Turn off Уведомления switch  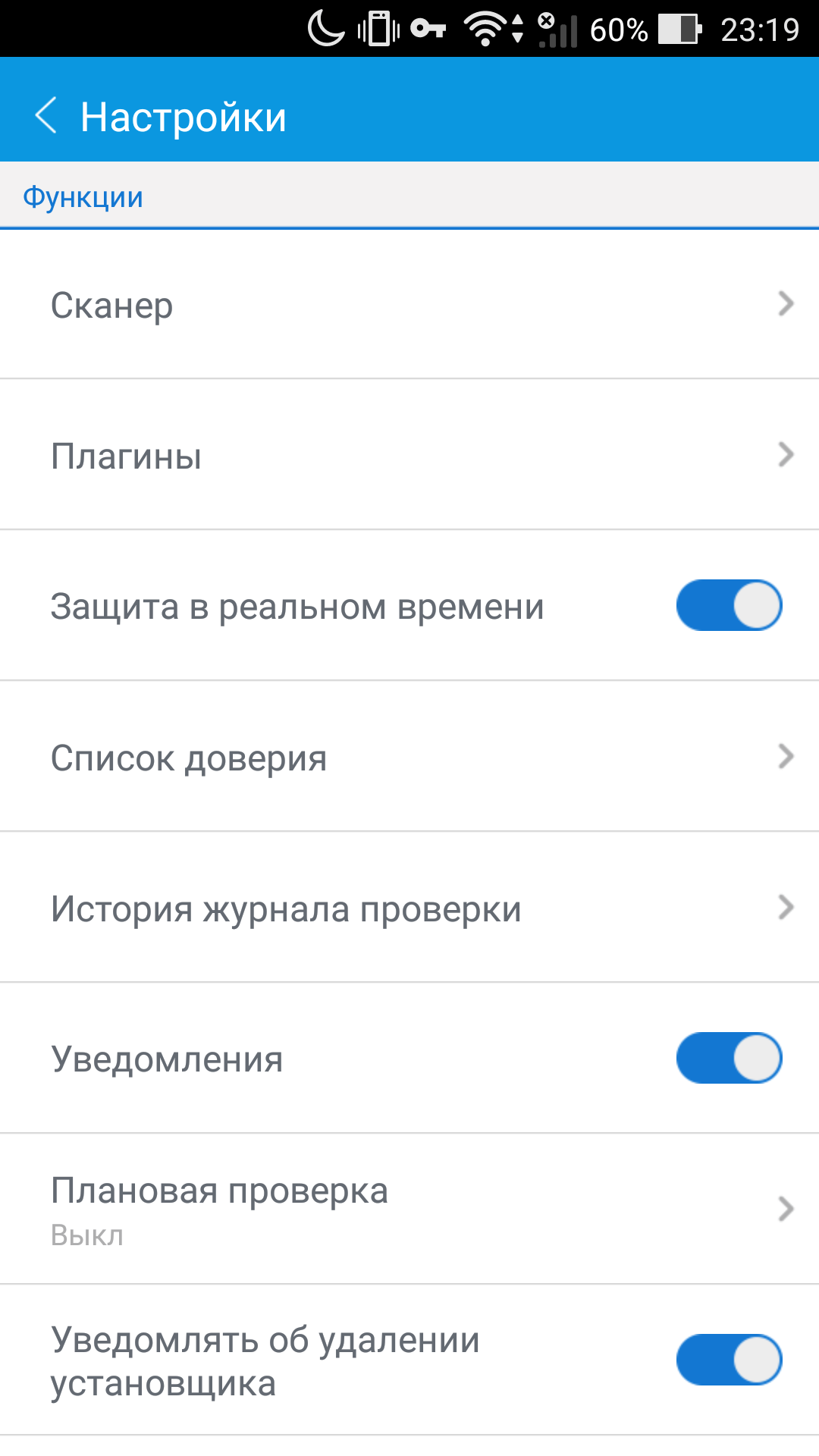pos(729,1058)
